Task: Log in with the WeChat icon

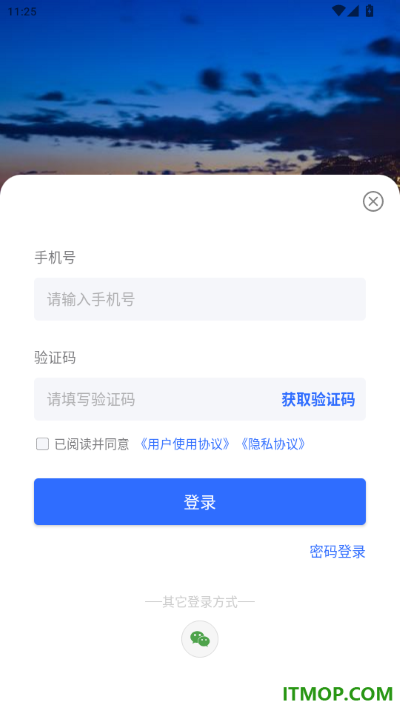Action: pyautogui.click(x=200, y=639)
